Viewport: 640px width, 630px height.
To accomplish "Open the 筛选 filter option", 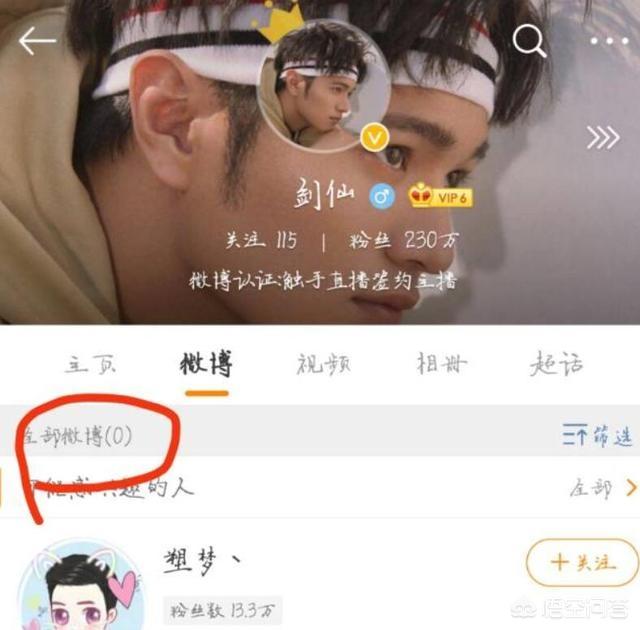I will (598, 436).
